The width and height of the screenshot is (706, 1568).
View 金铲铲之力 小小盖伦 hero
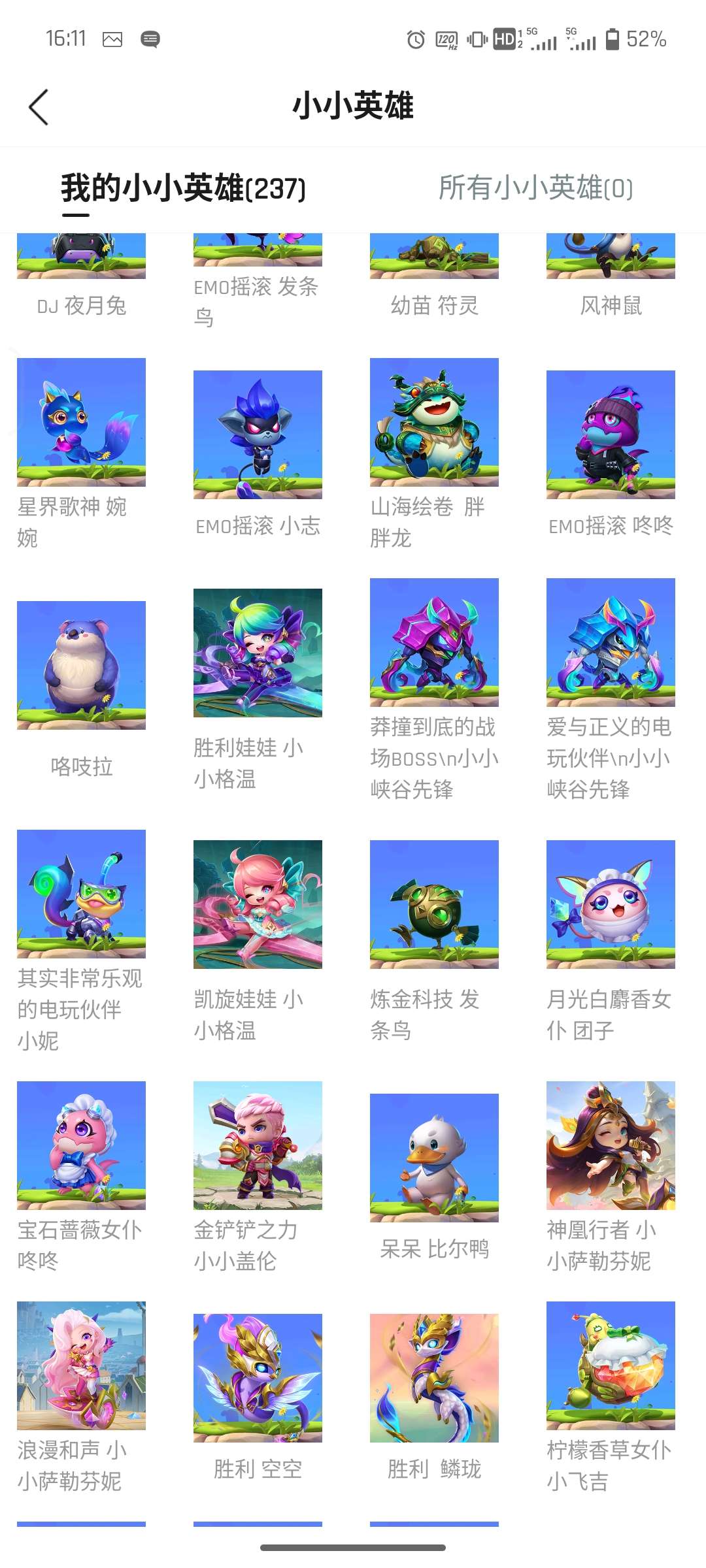[258, 1145]
